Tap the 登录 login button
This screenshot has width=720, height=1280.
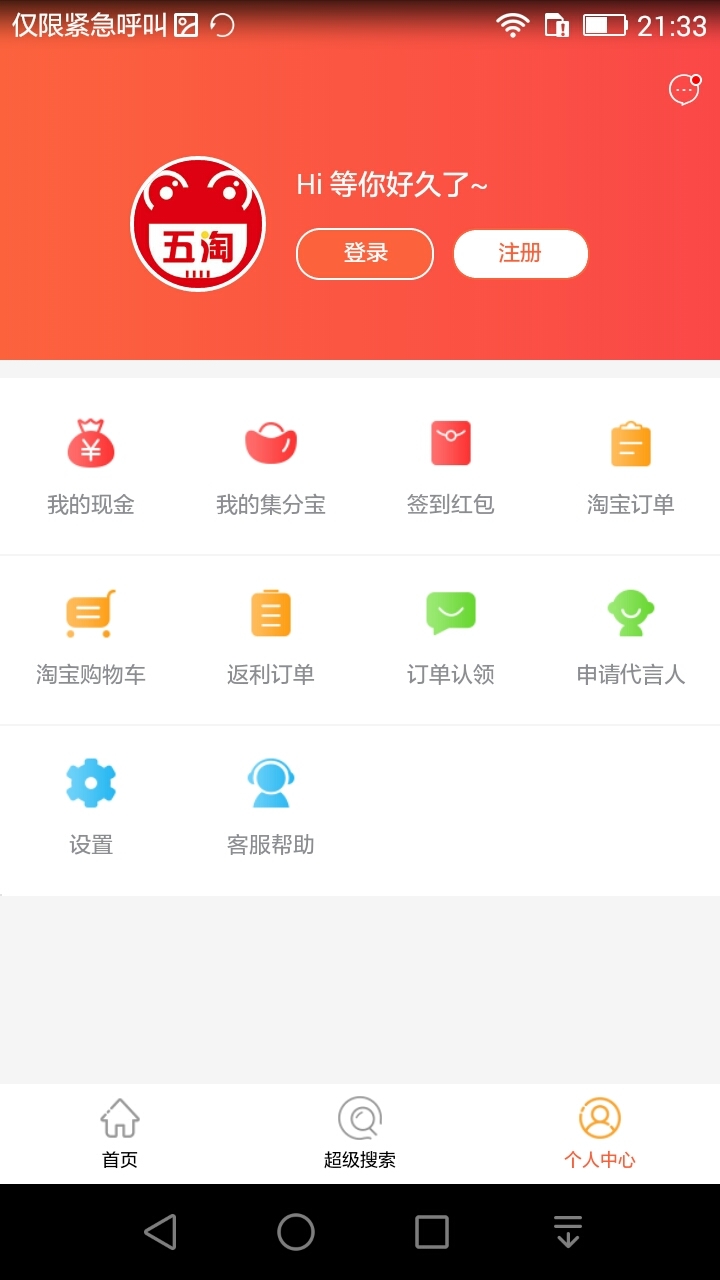click(x=365, y=254)
